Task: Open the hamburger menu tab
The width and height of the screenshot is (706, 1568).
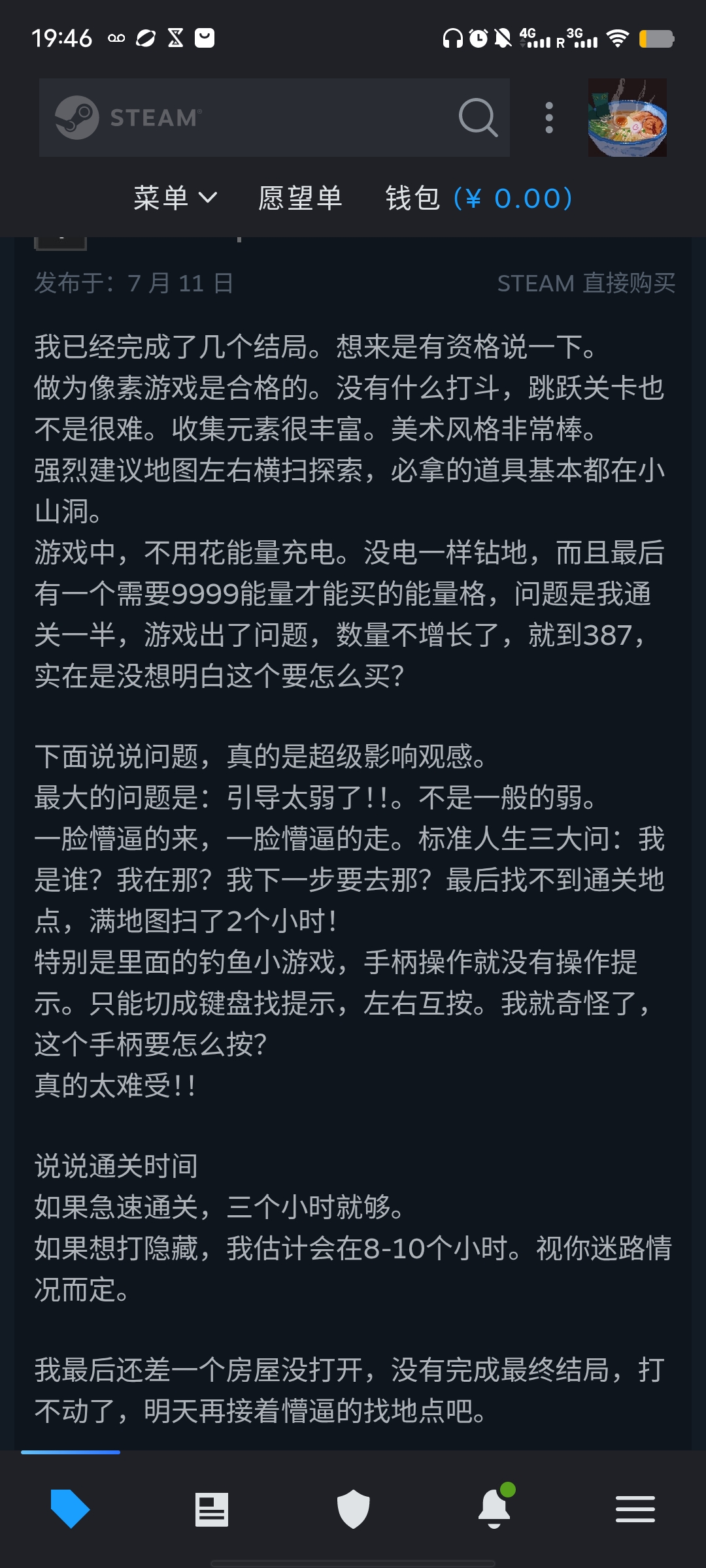Action: pyautogui.click(x=635, y=1509)
